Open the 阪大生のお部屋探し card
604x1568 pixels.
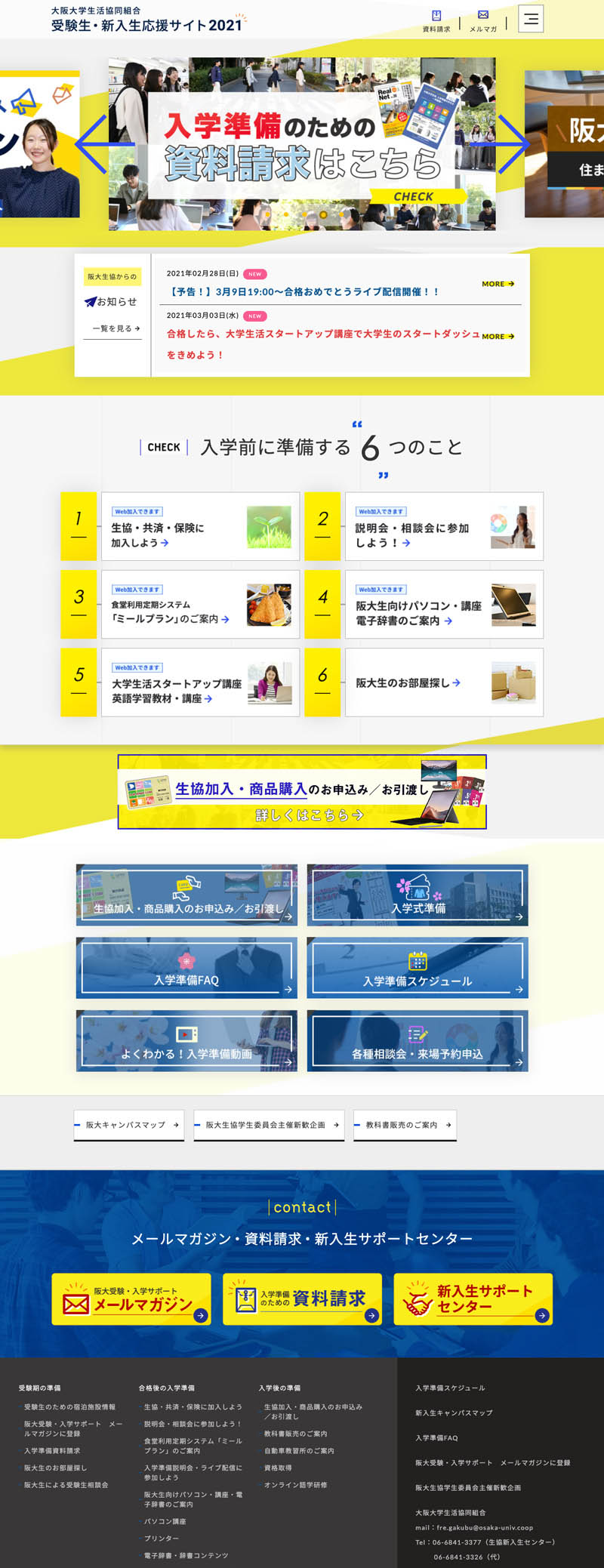[x=444, y=682]
